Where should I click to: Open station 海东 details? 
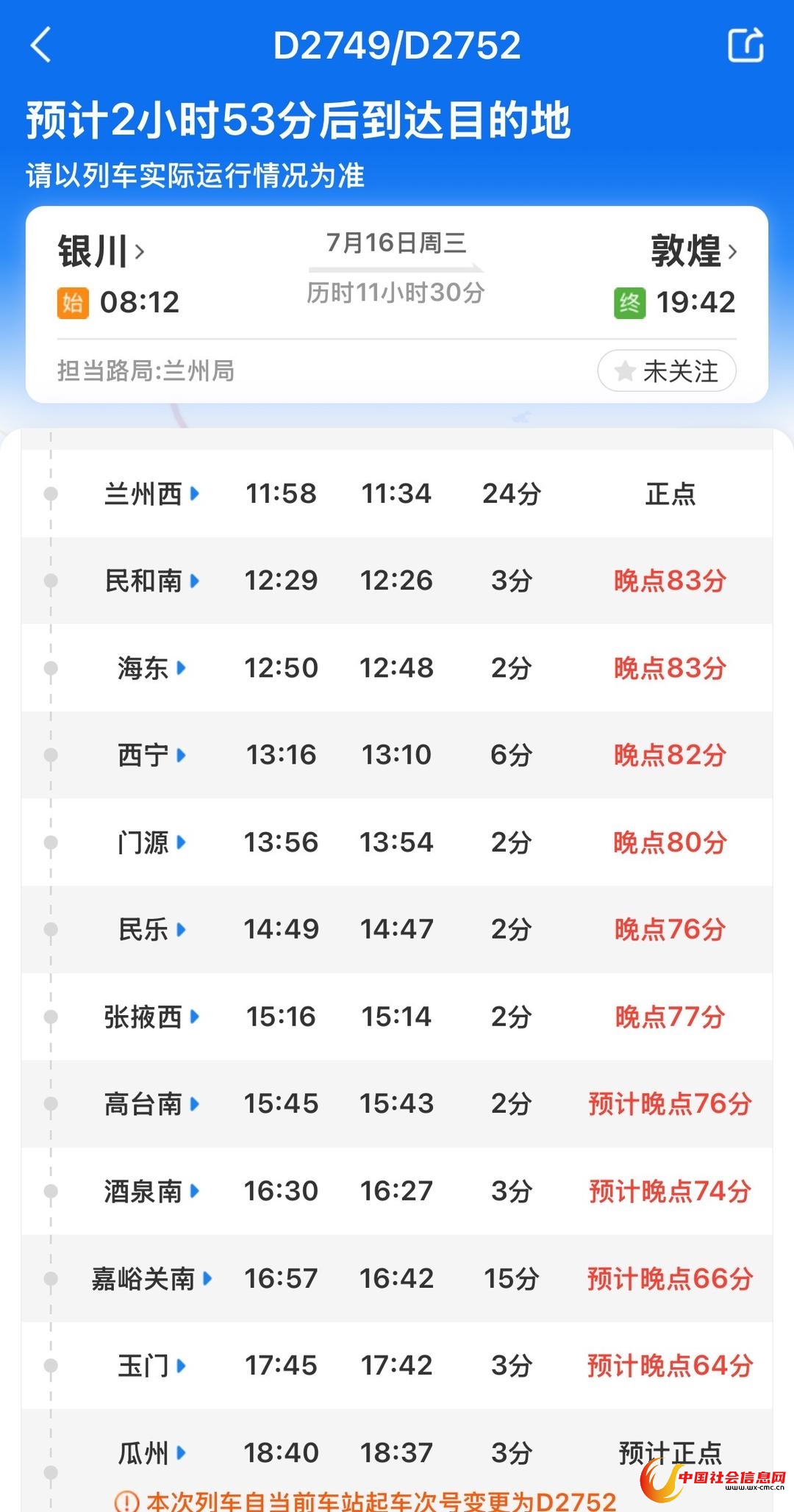click(x=151, y=668)
